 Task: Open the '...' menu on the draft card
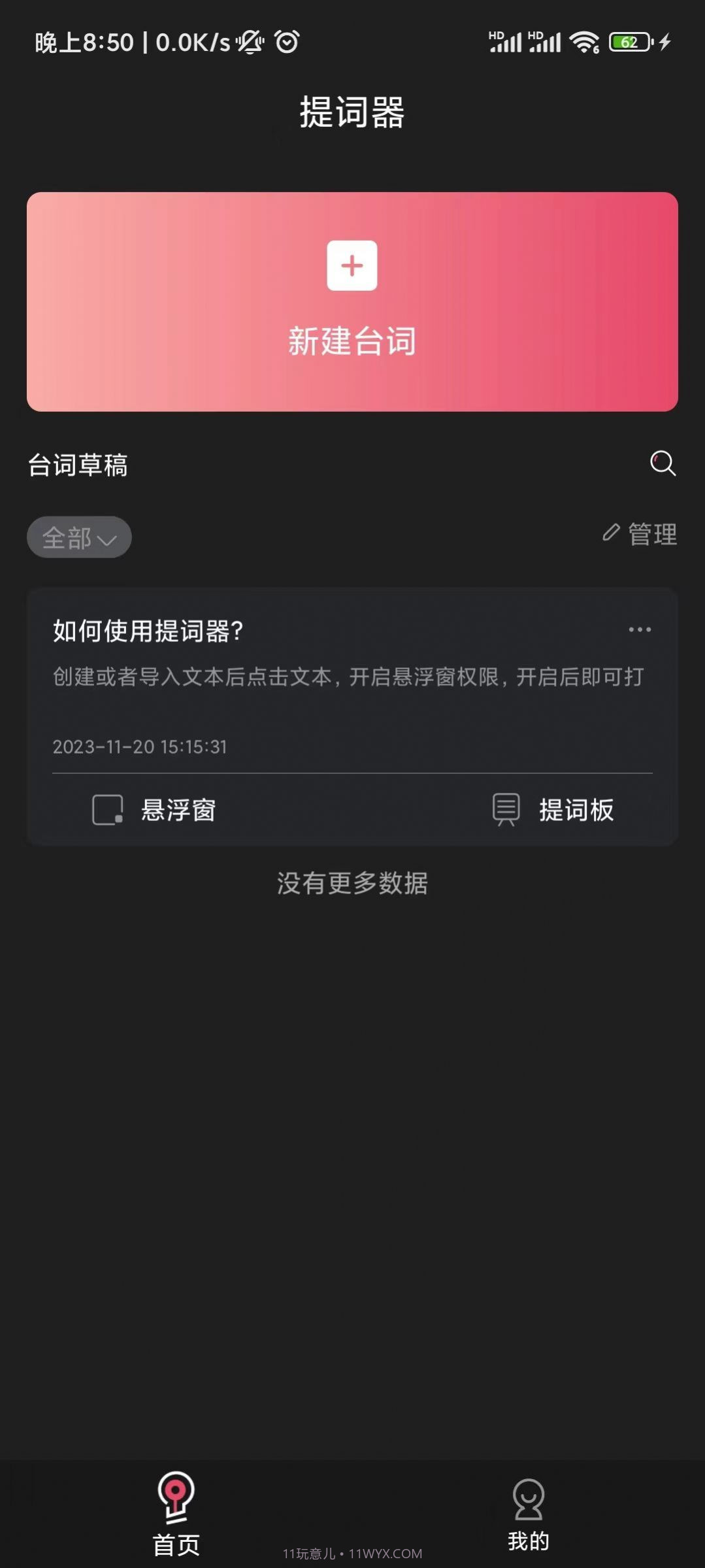pyautogui.click(x=638, y=629)
